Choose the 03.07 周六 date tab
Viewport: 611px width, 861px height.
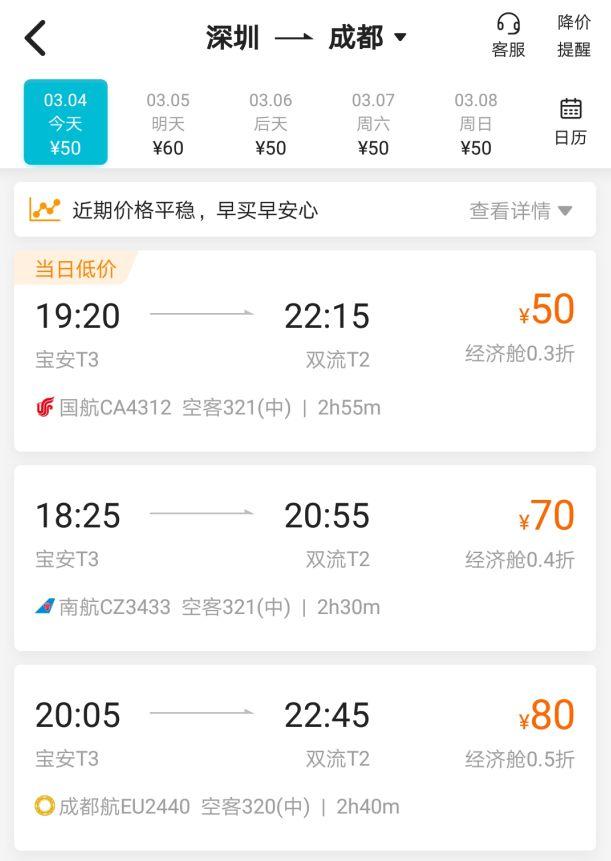click(x=373, y=123)
